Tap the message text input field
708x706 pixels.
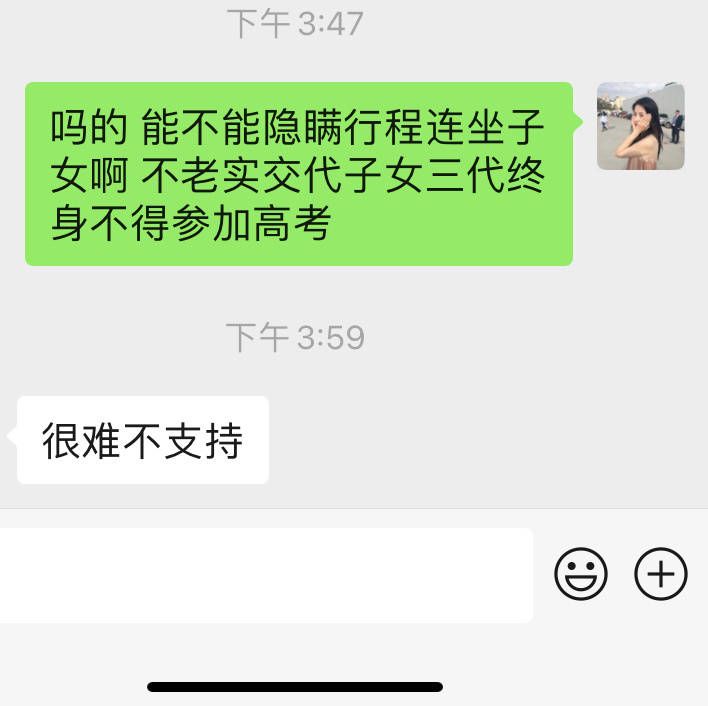point(265,575)
